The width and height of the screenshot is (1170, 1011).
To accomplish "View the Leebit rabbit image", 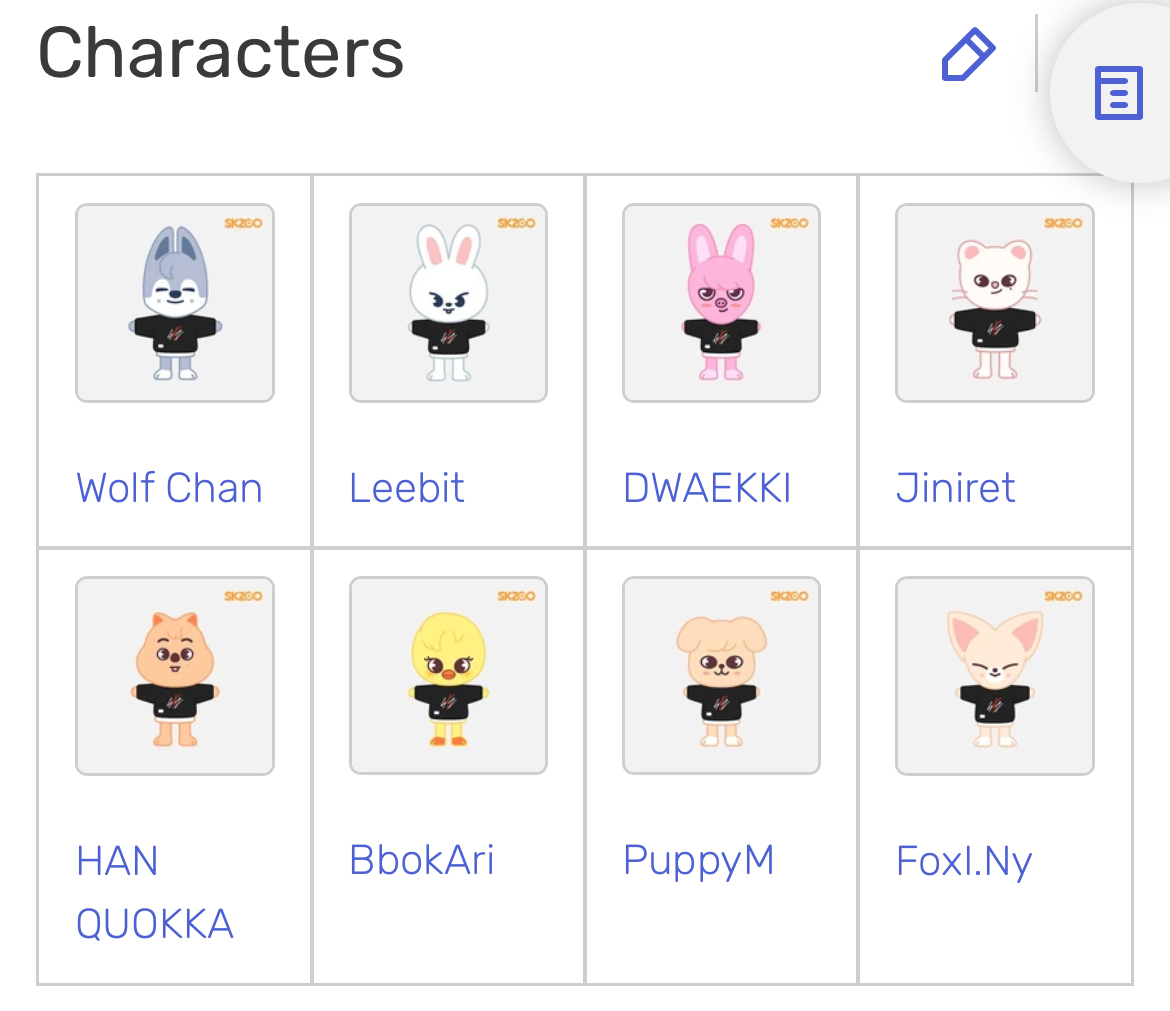I will (448, 303).
